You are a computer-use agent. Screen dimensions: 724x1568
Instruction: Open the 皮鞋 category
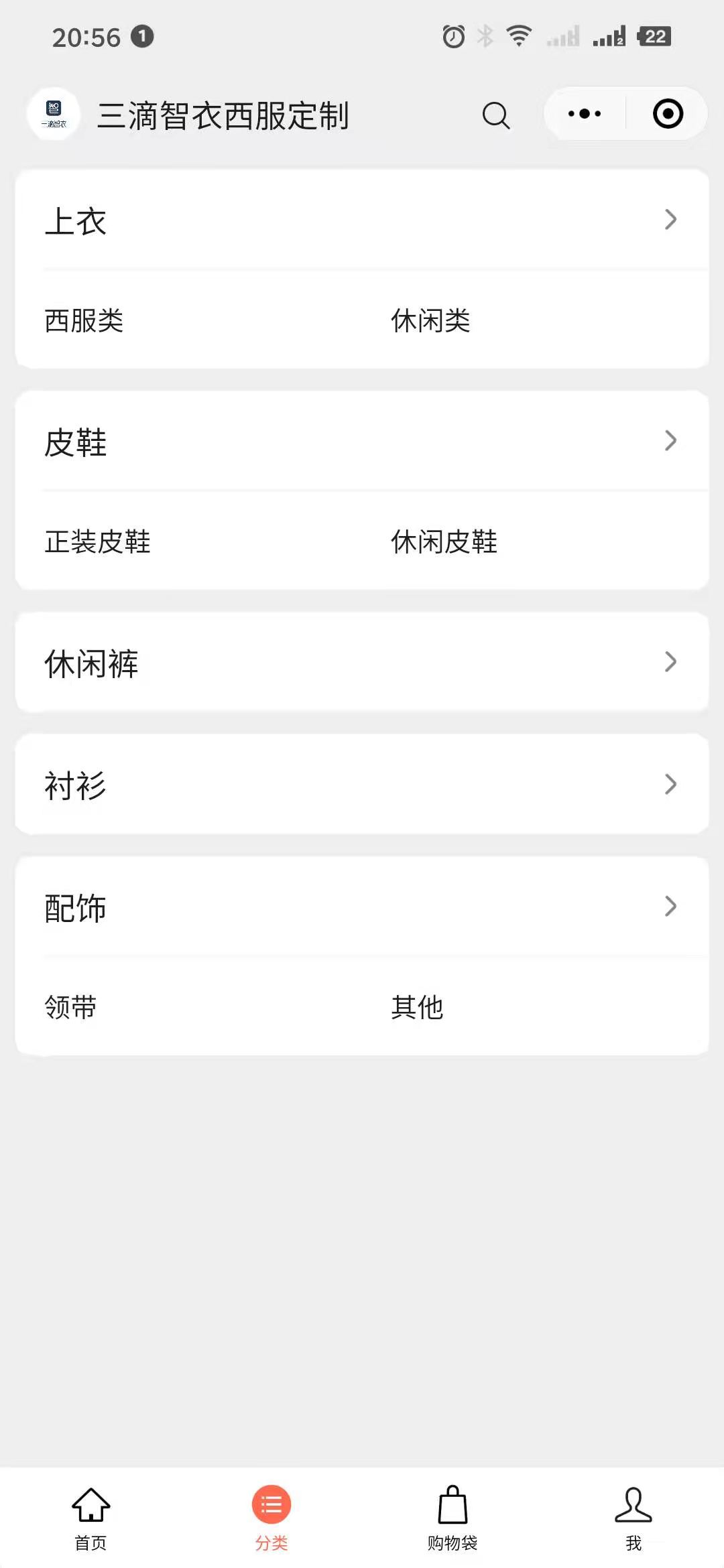tap(362, 441)
